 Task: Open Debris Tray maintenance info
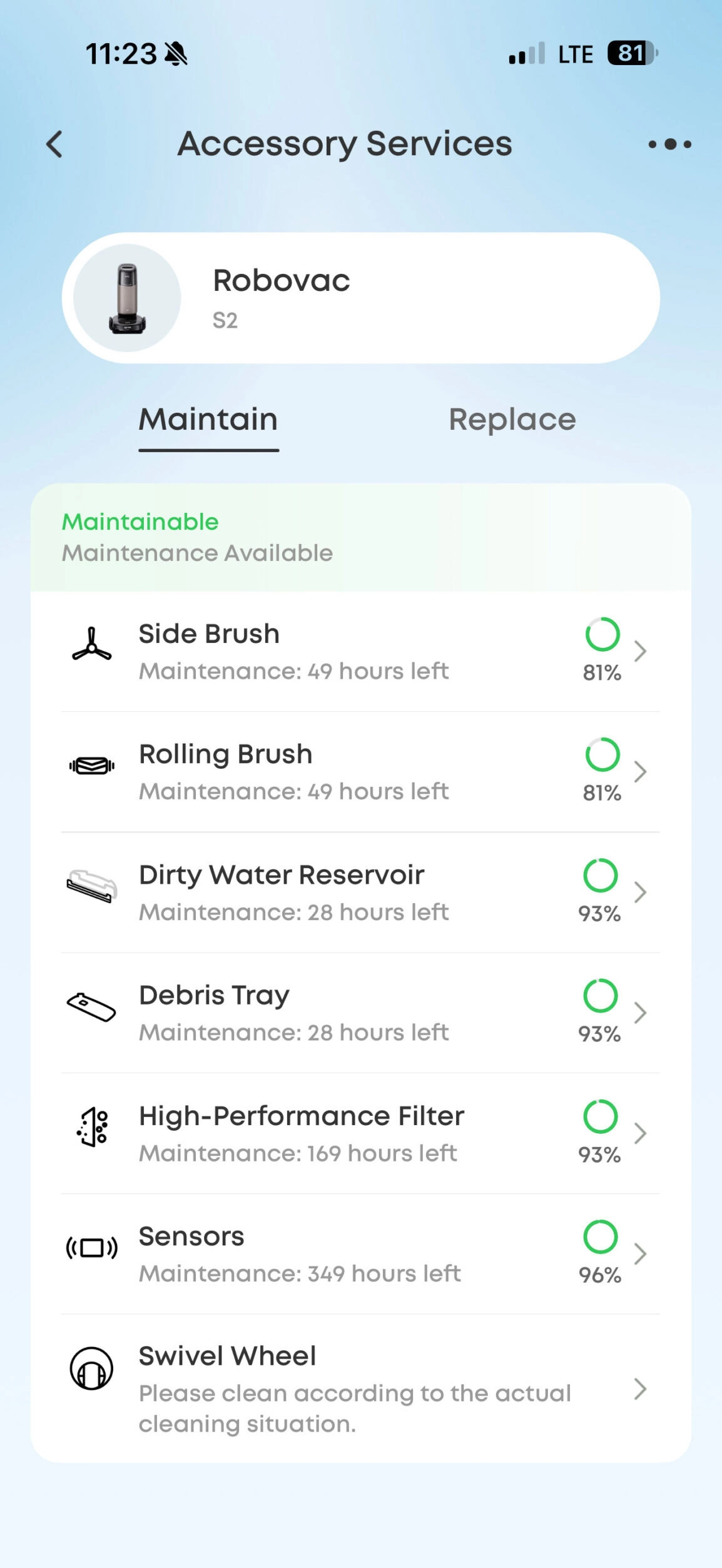tap(360, 1013)
